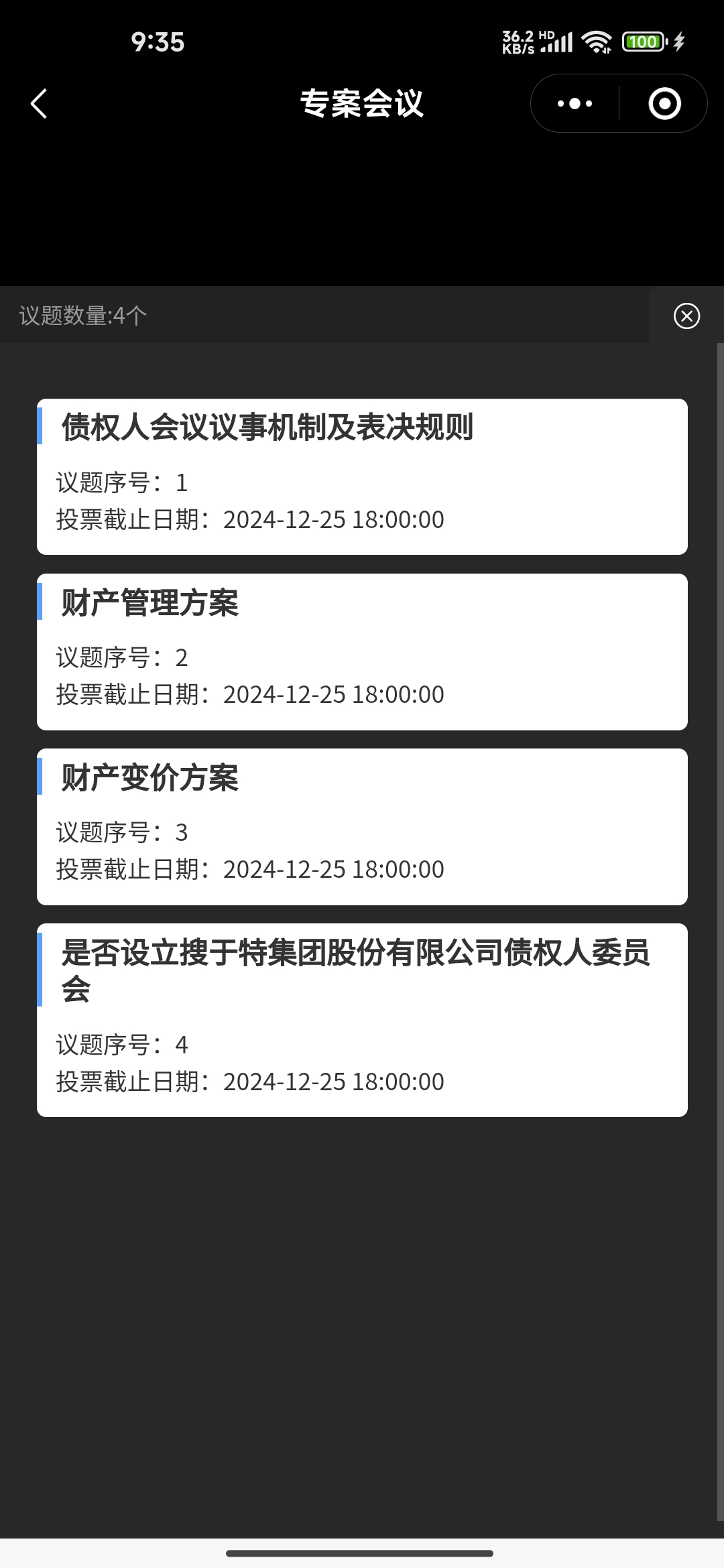
Task: Open 债权人会议议事机制及表决规则 agenda item
Action: (x=362, y=476)
